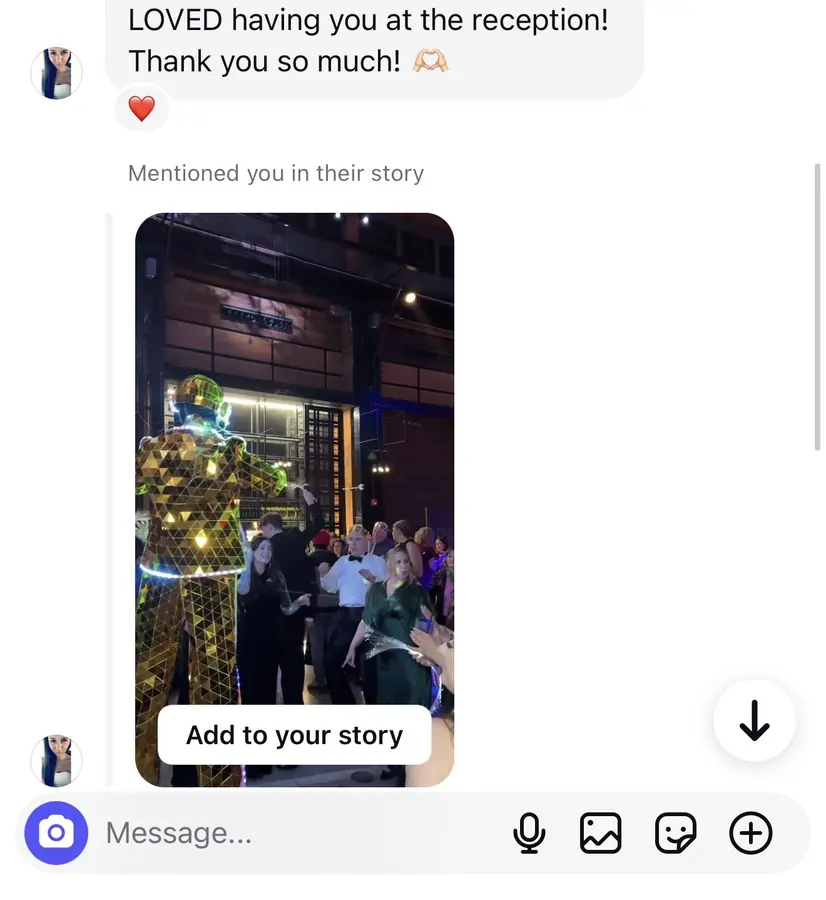Viewport: 826px width, 900px height.
Task: Open the sticker picker icon
Action: pos(676,832)
